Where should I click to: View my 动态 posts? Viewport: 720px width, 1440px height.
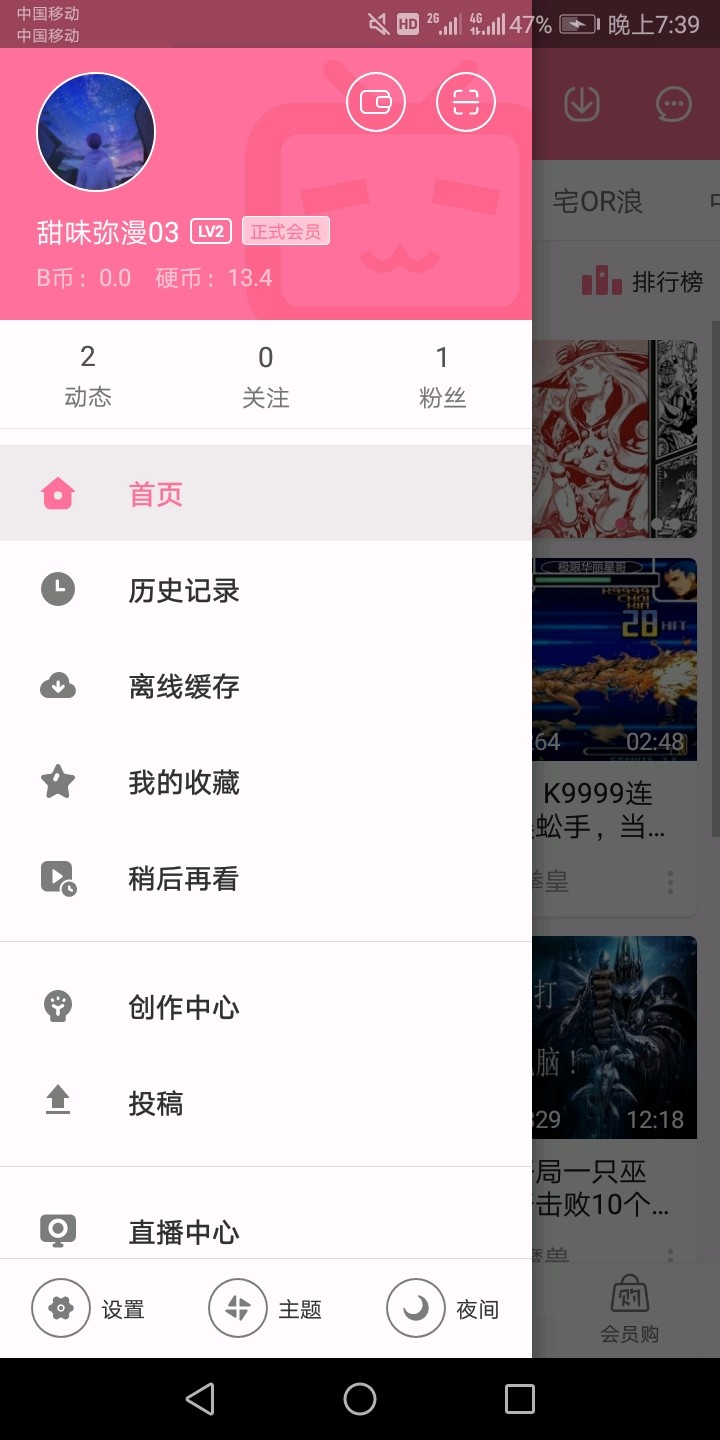click(x=88, y=375)
